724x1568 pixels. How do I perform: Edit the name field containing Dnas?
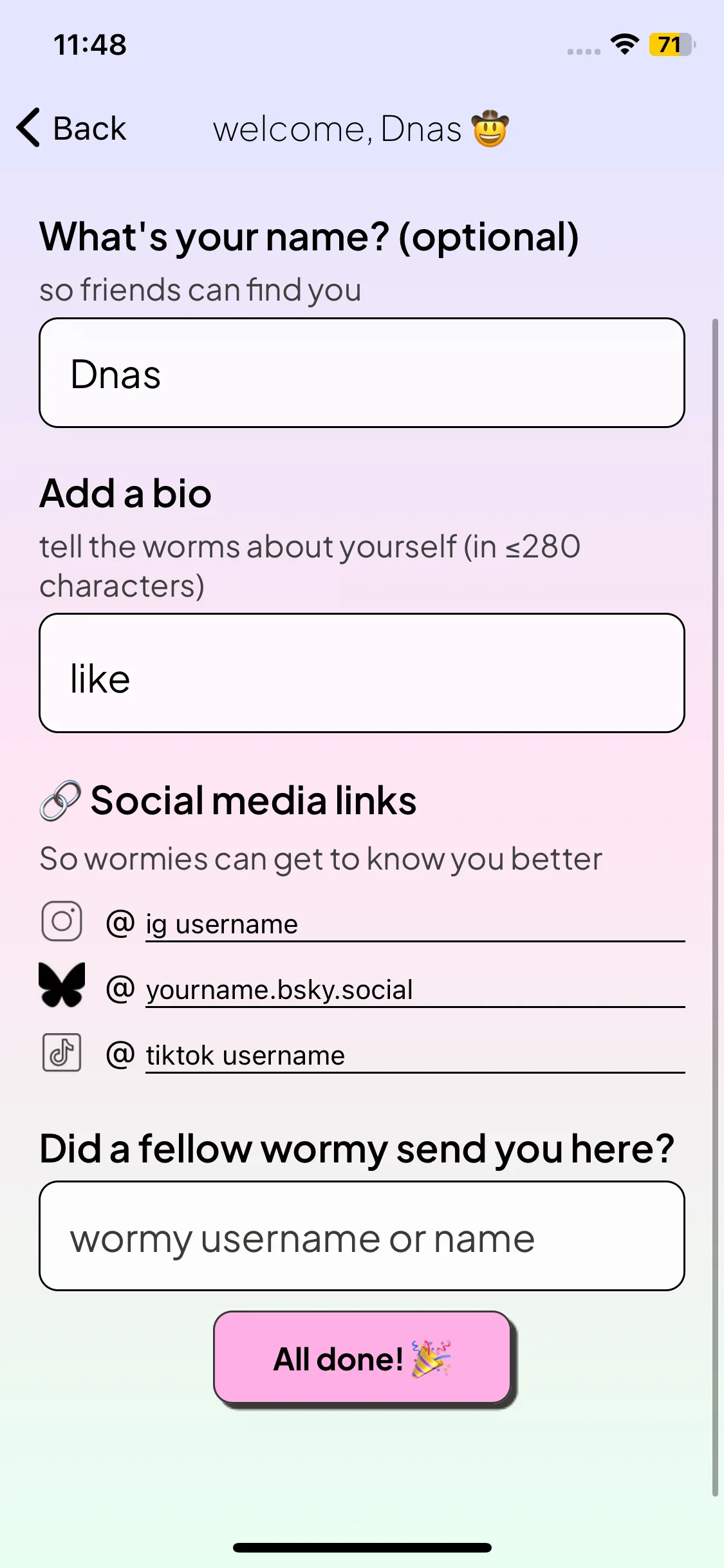pos(362,373)
